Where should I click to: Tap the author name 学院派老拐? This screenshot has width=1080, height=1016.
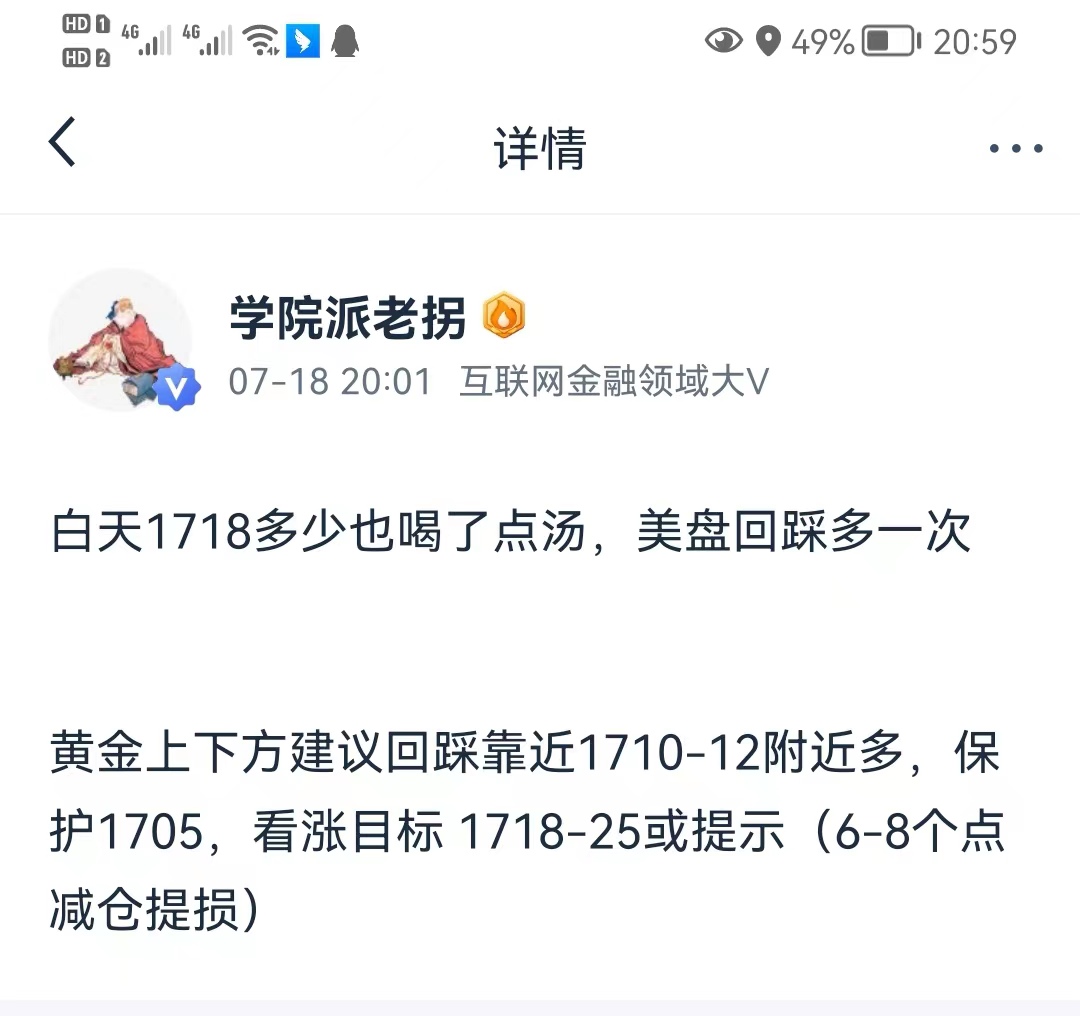(348, 319)
